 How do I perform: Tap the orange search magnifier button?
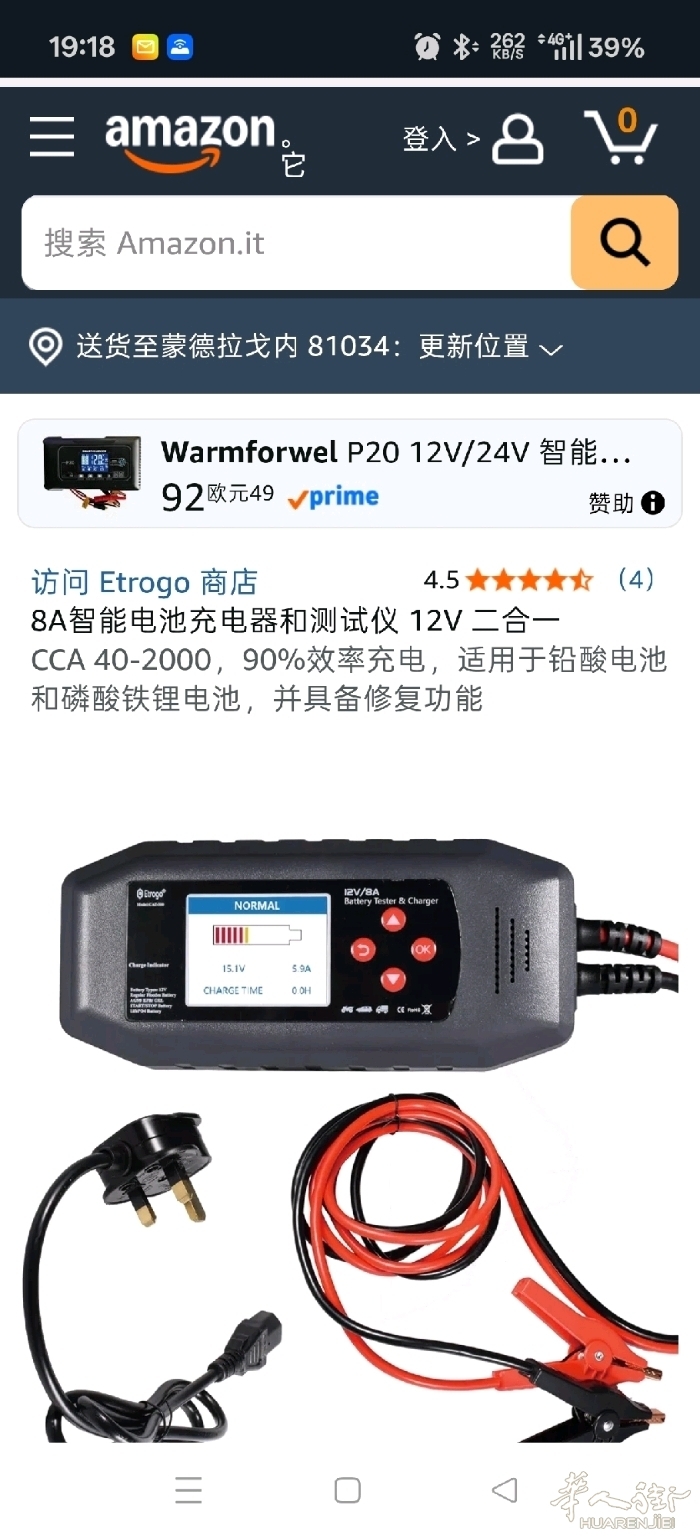click(x=624, y=243)
